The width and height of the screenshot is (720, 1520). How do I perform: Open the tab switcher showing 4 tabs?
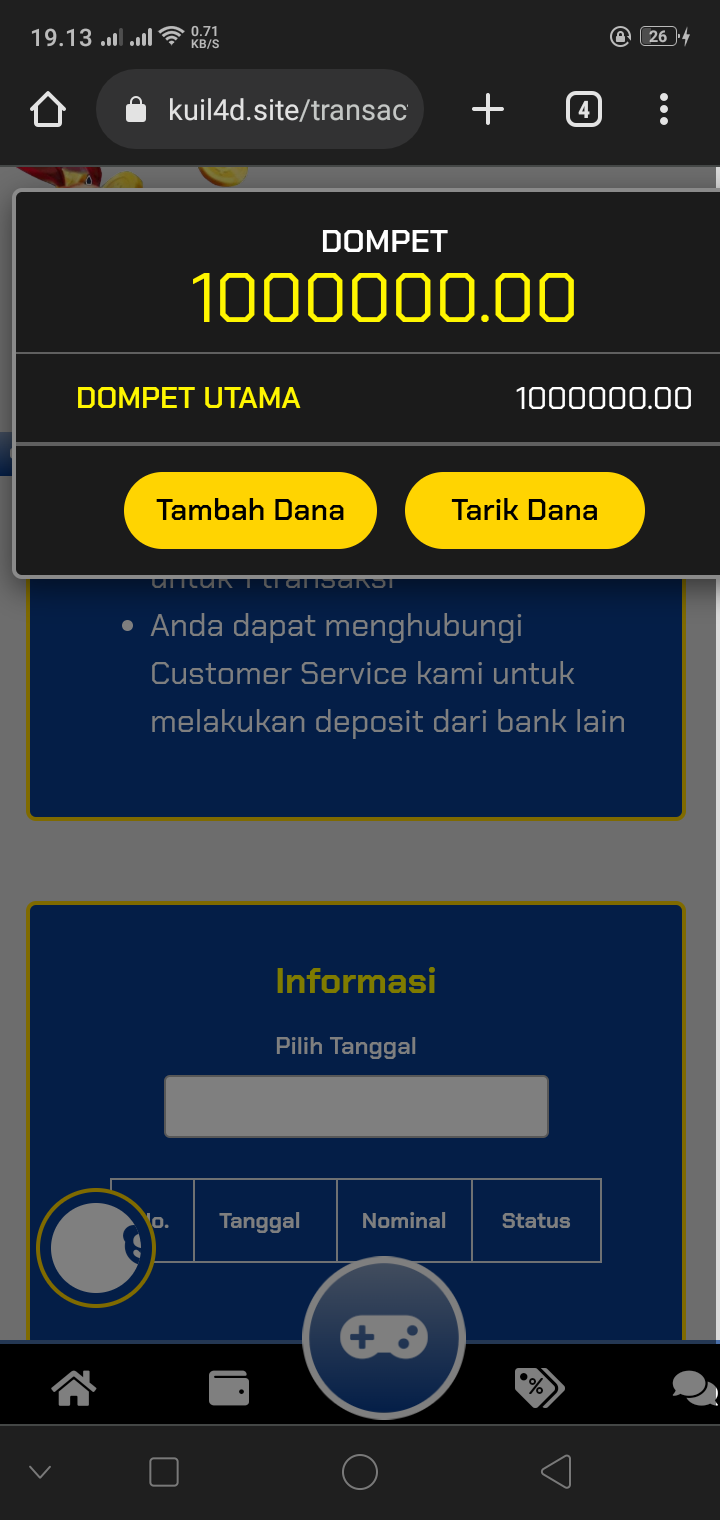click(x=583, y=110)
